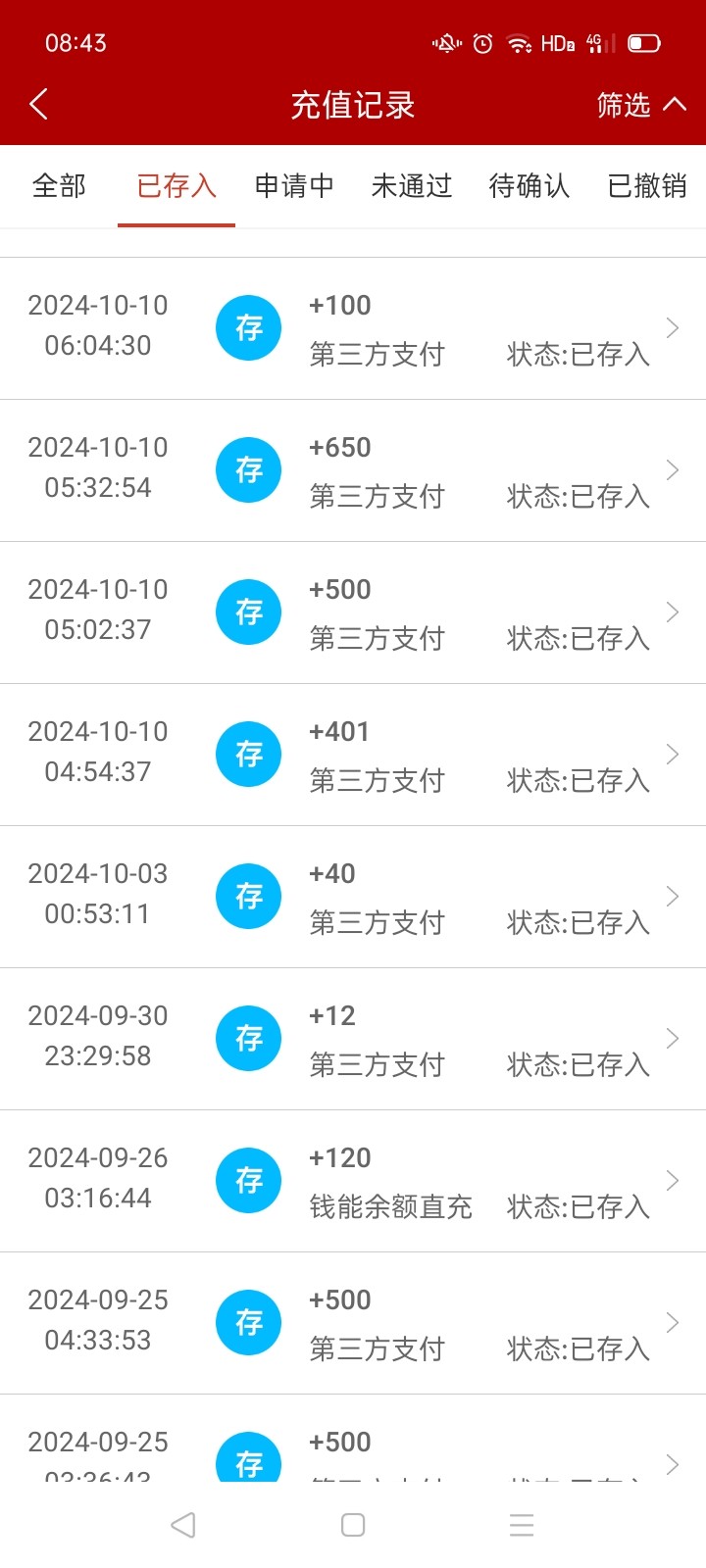Switch to the 全部 tab
This screenshot has width=706, height=1568.
click(59, 186)
